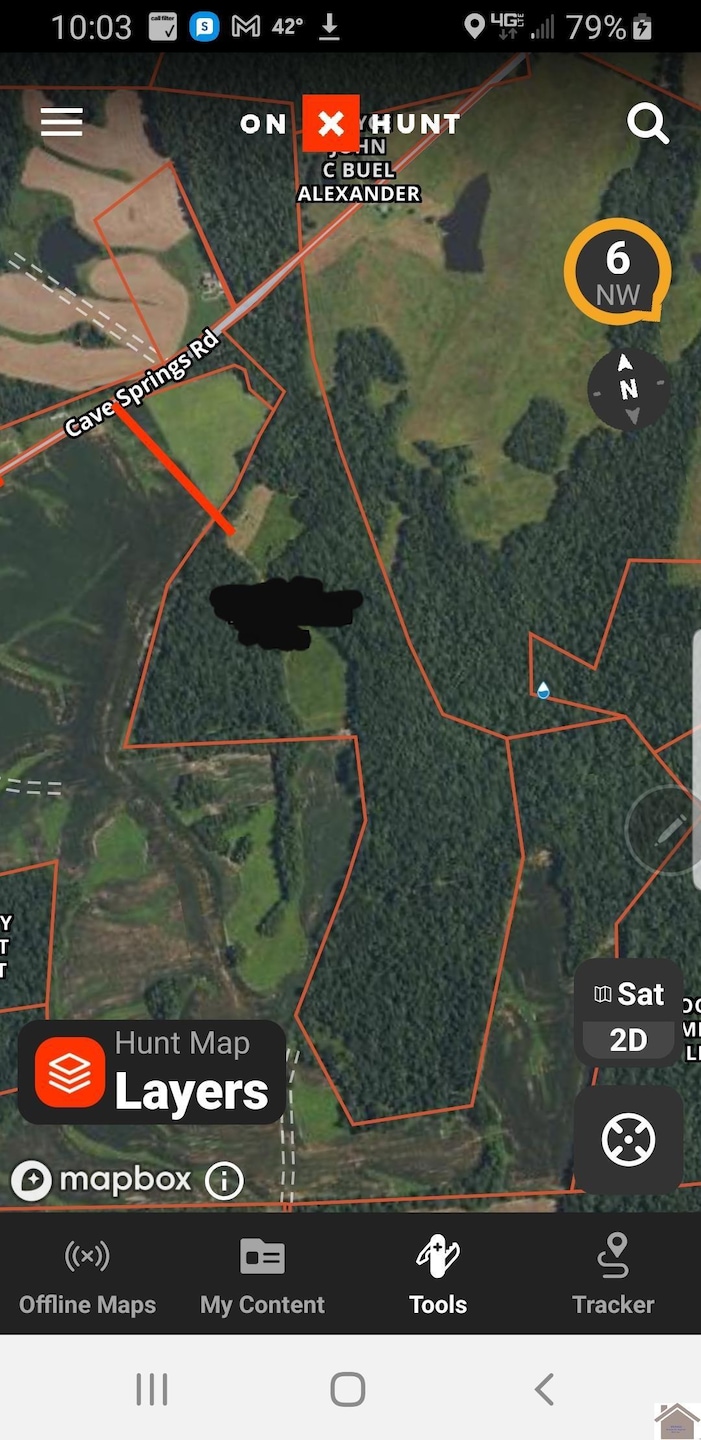Go back using the system back button
Viewport: 701px width, 1440px height.
pos(544,1389)
